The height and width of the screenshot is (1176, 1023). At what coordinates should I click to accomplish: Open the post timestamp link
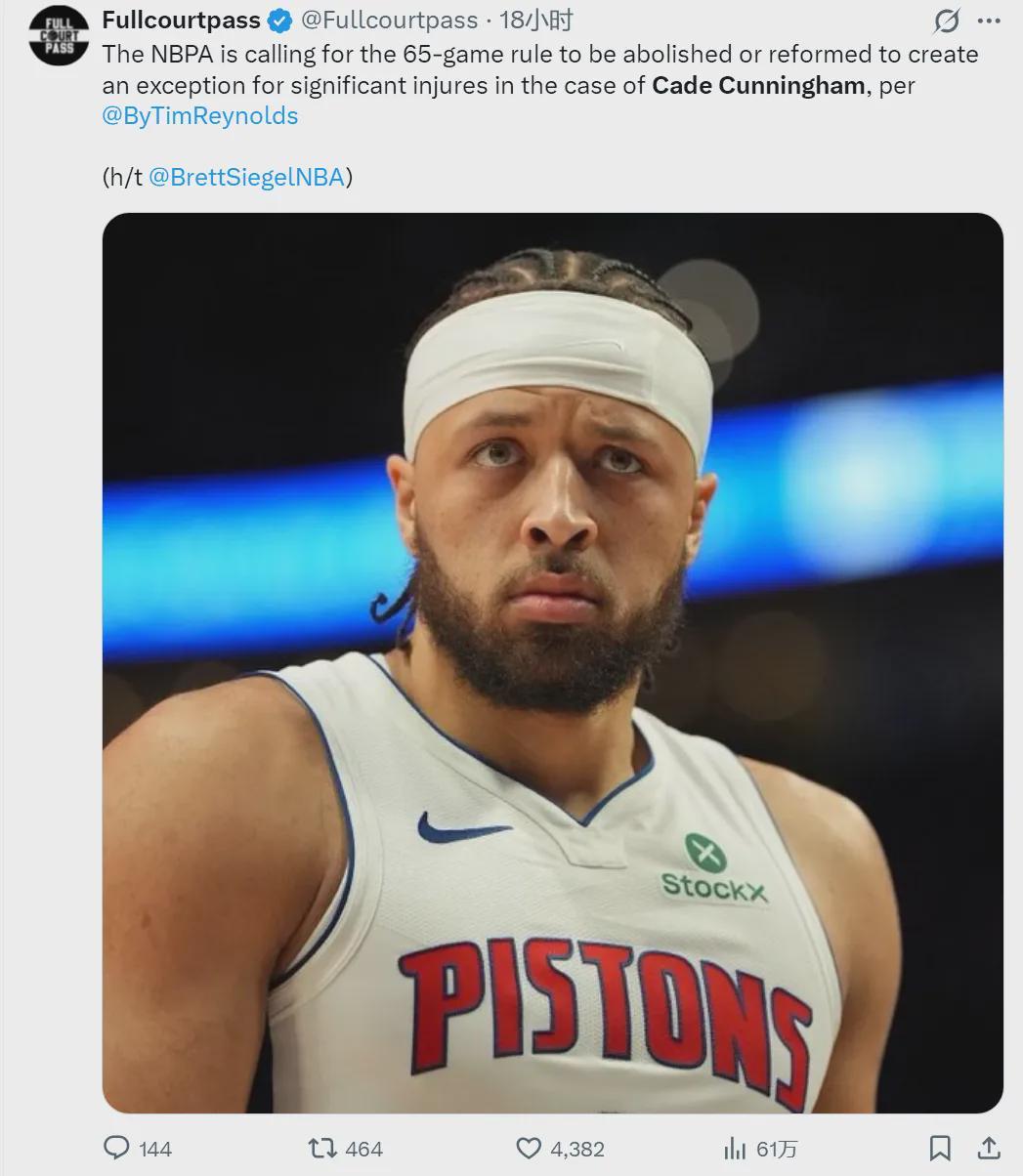click(535, 20)
